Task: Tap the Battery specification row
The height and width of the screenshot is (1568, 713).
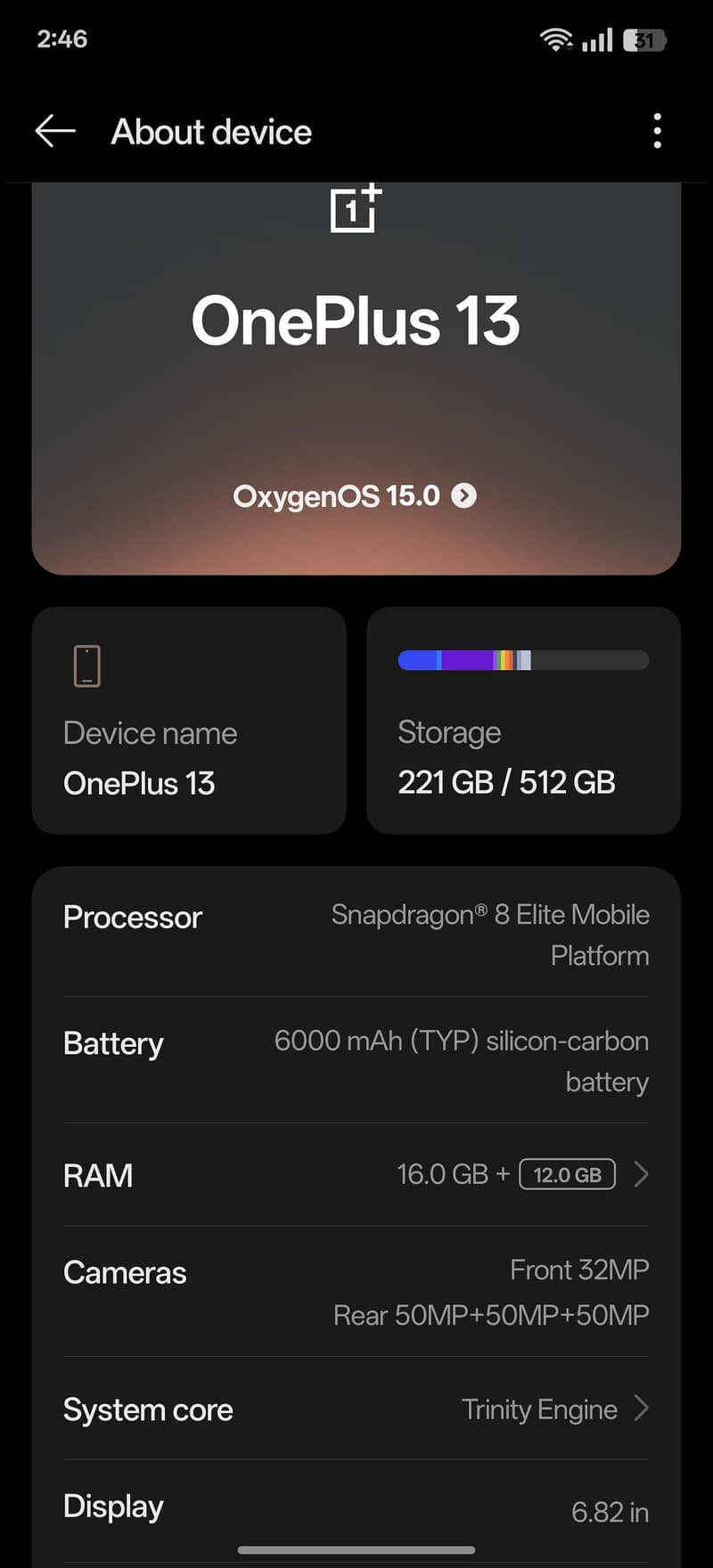Action: tap(355, 1060)
